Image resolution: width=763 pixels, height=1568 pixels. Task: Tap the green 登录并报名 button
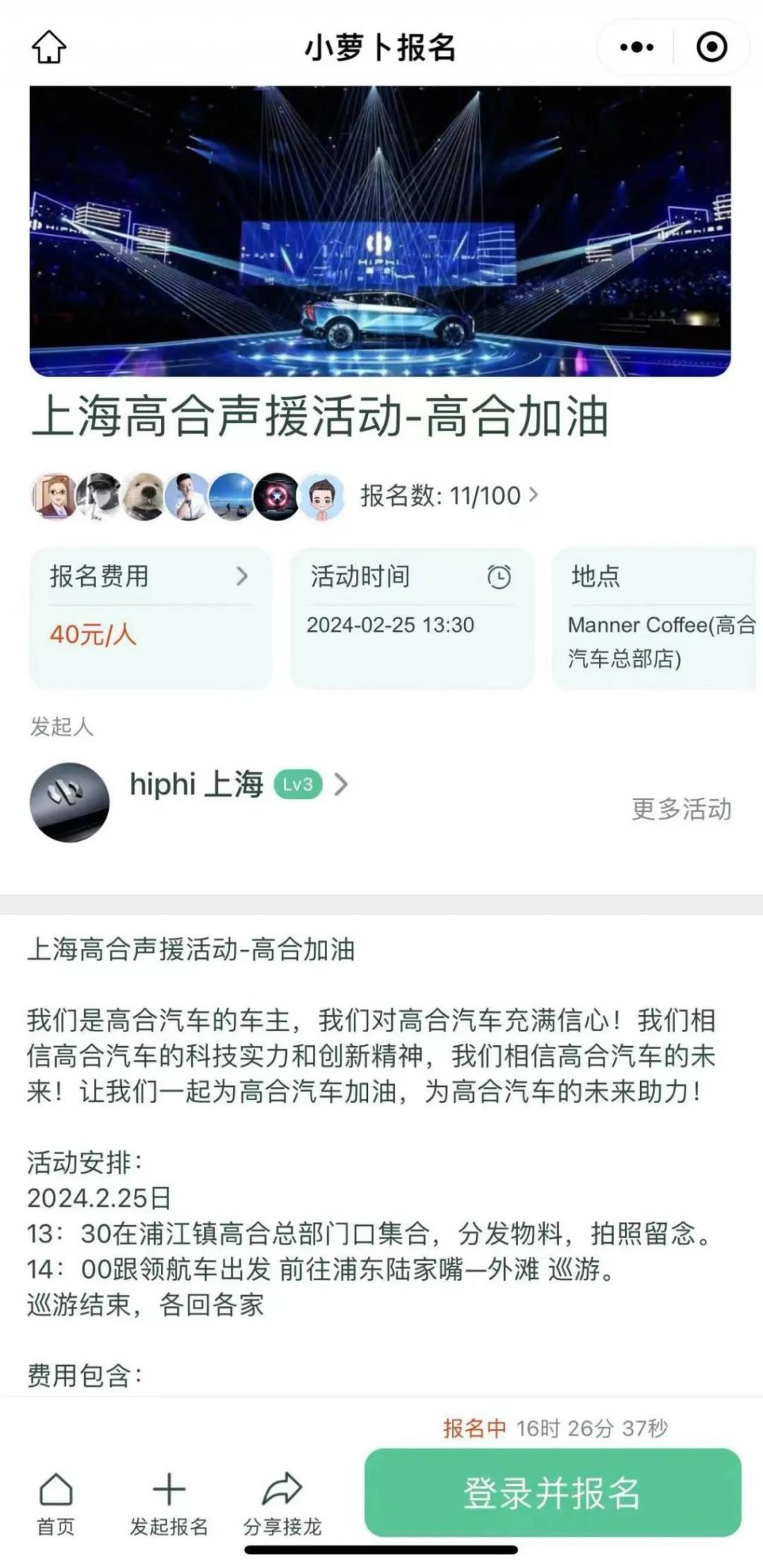point(552,1493)
